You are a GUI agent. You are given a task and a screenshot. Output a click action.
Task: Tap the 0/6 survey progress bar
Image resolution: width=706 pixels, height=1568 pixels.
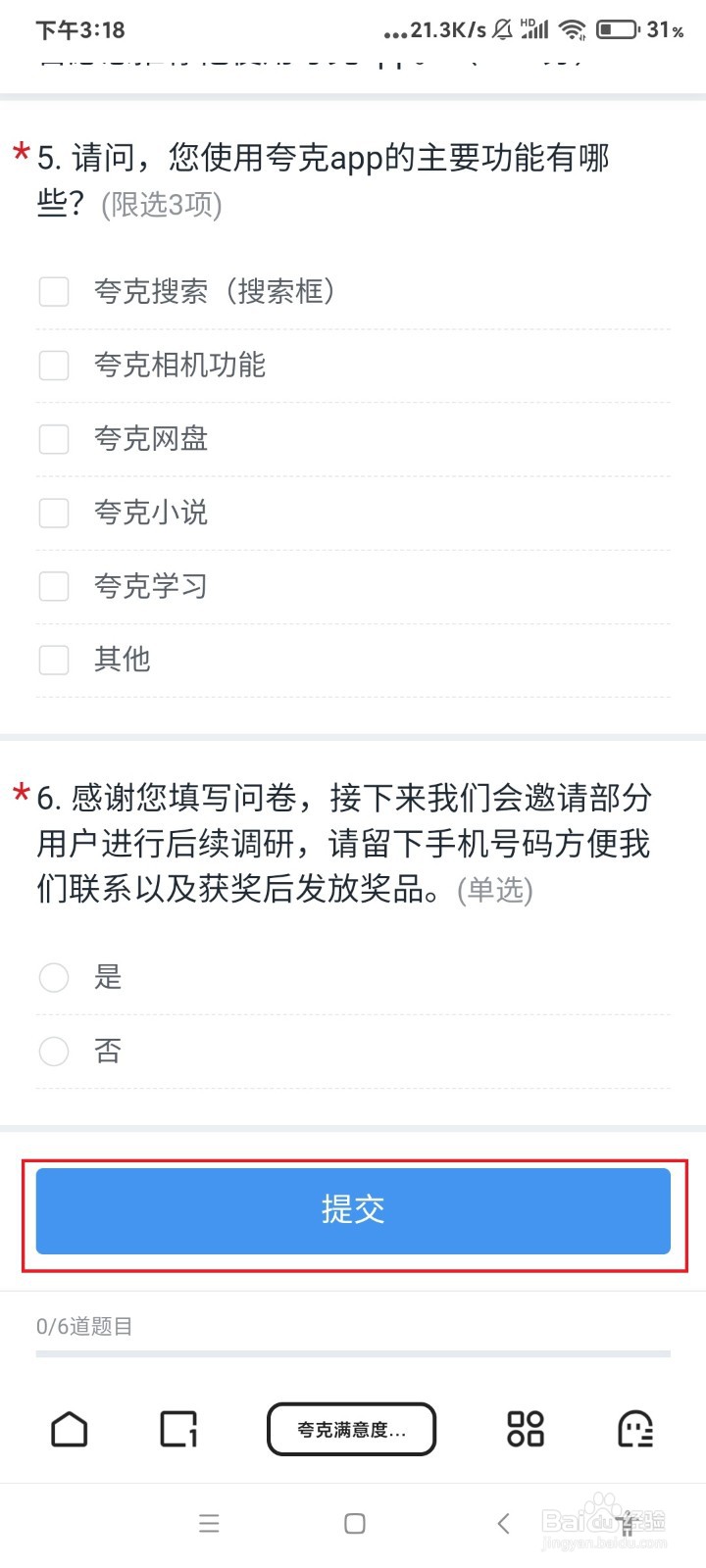(x=353, y=1353)
